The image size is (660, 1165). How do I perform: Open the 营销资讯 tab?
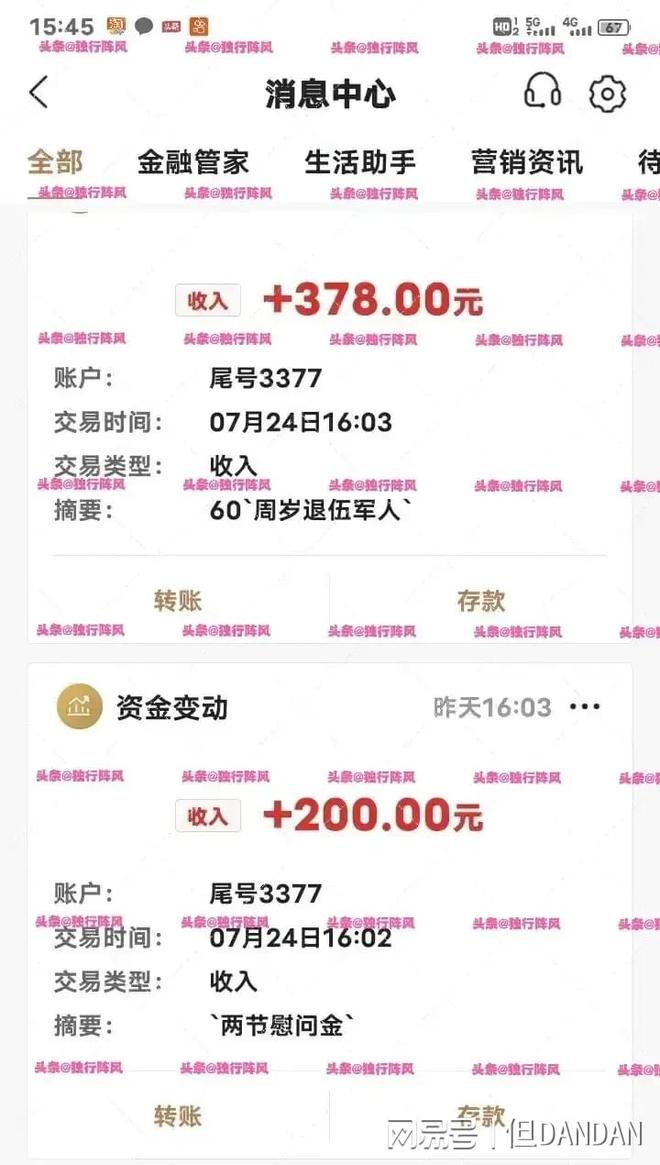click(x=527, y=162)
